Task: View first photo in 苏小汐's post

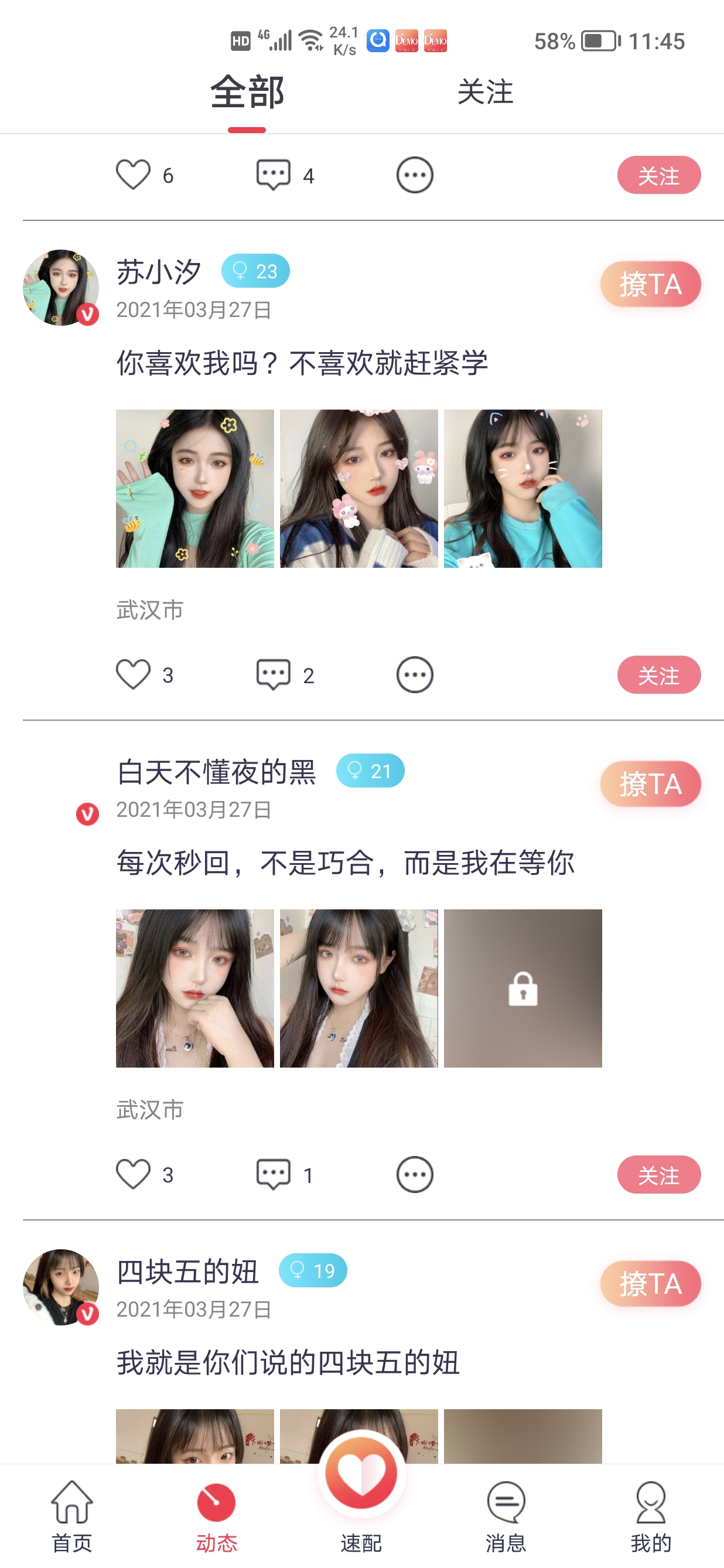Action: pyautogui.click(x=194, y=488)
